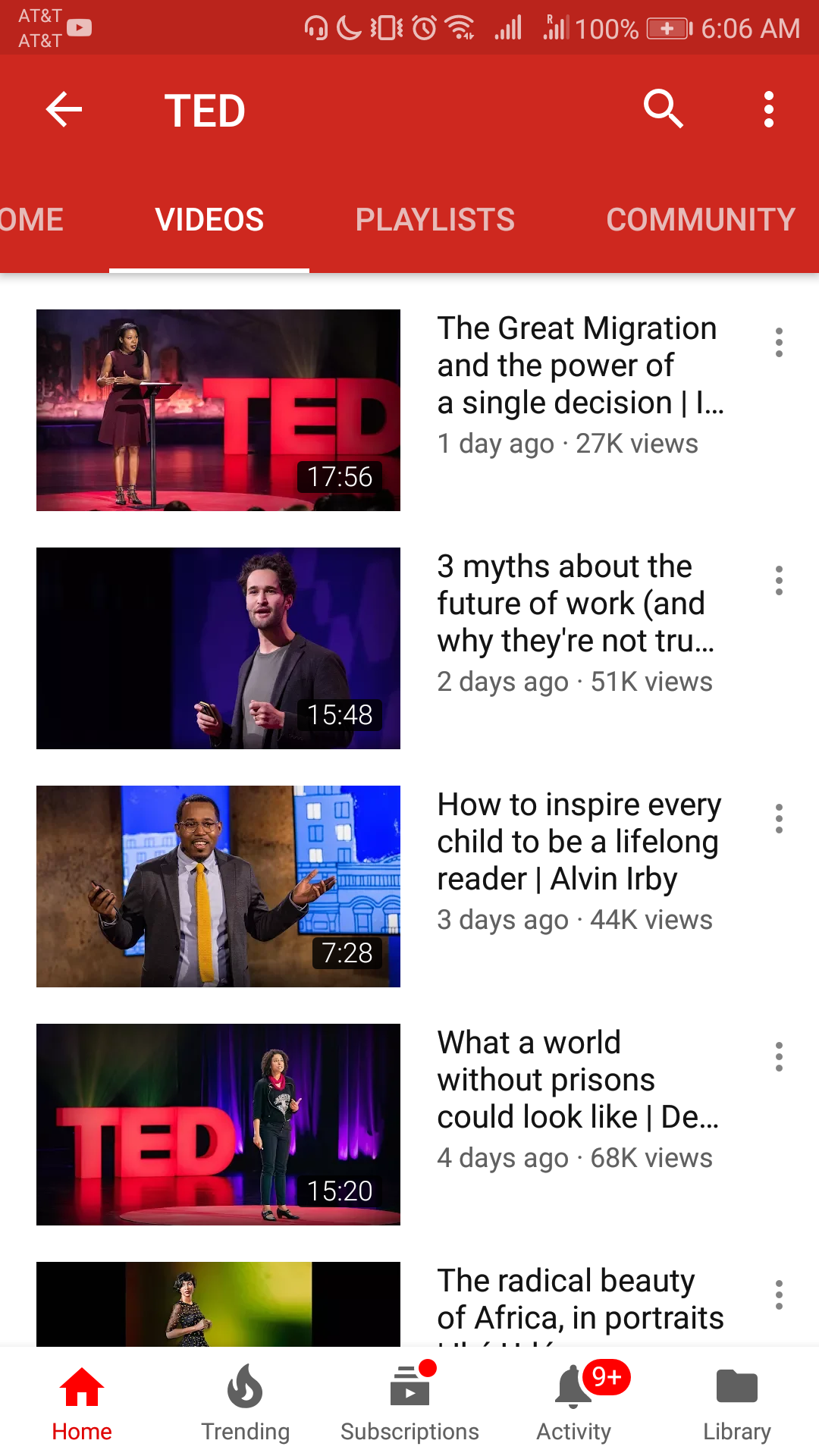Open search on the TED channel
The width and height of the screenshot is (819, 1456).
click(x=663, y=109)
